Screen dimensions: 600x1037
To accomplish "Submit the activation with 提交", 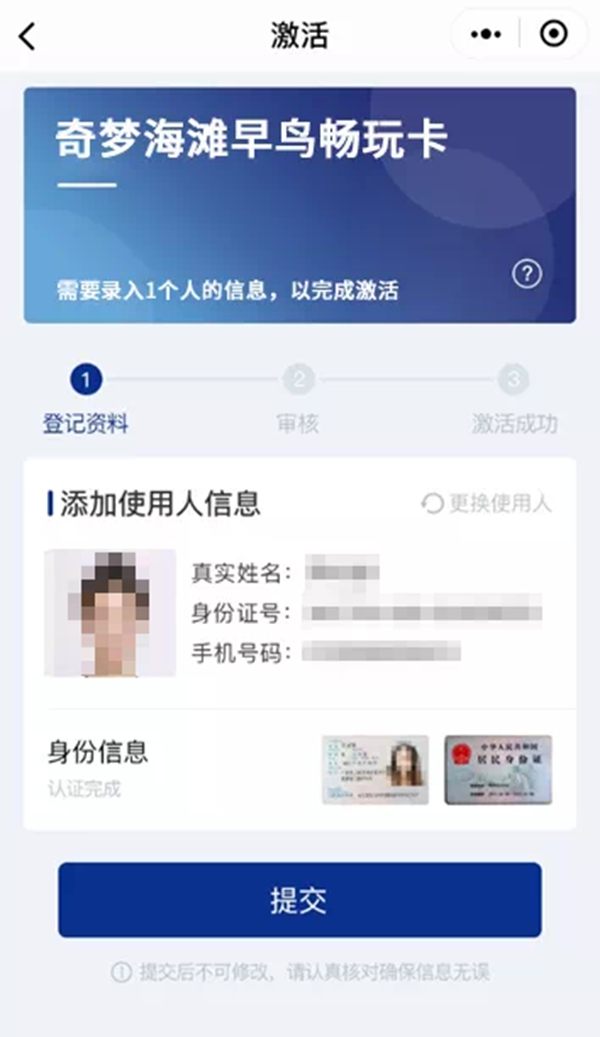I will pos(299,900).
